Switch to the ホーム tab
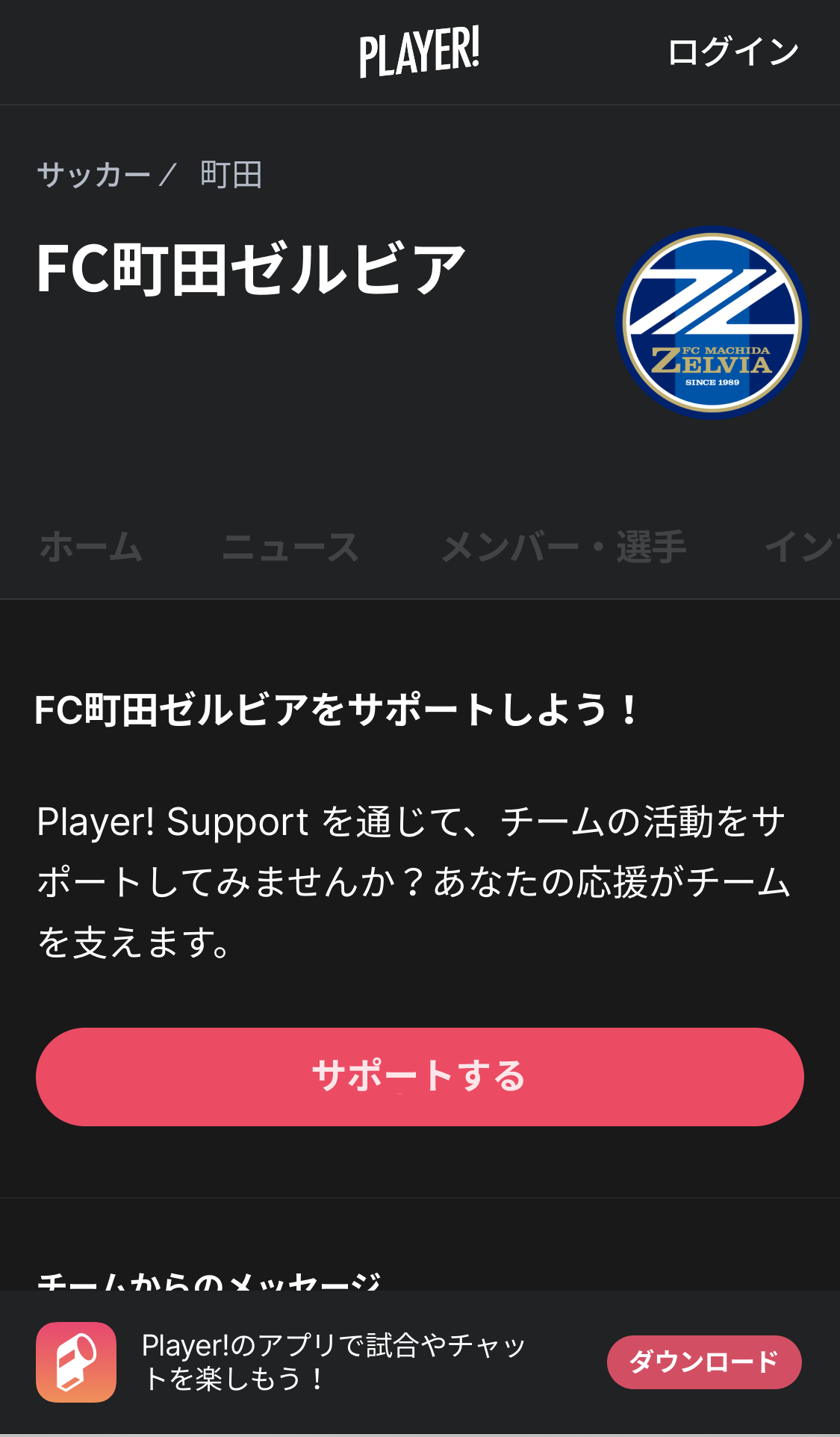840x1437 pixels. [x=91, y=547]
